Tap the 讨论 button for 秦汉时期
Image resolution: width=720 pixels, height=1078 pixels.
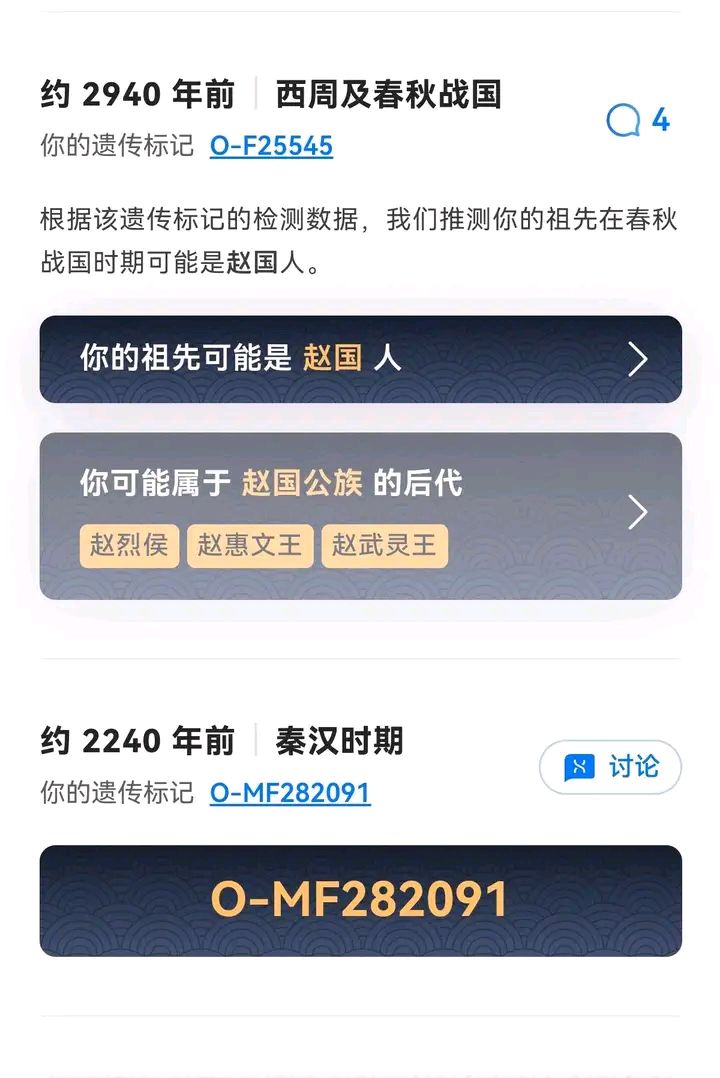(x=610, y=767)
